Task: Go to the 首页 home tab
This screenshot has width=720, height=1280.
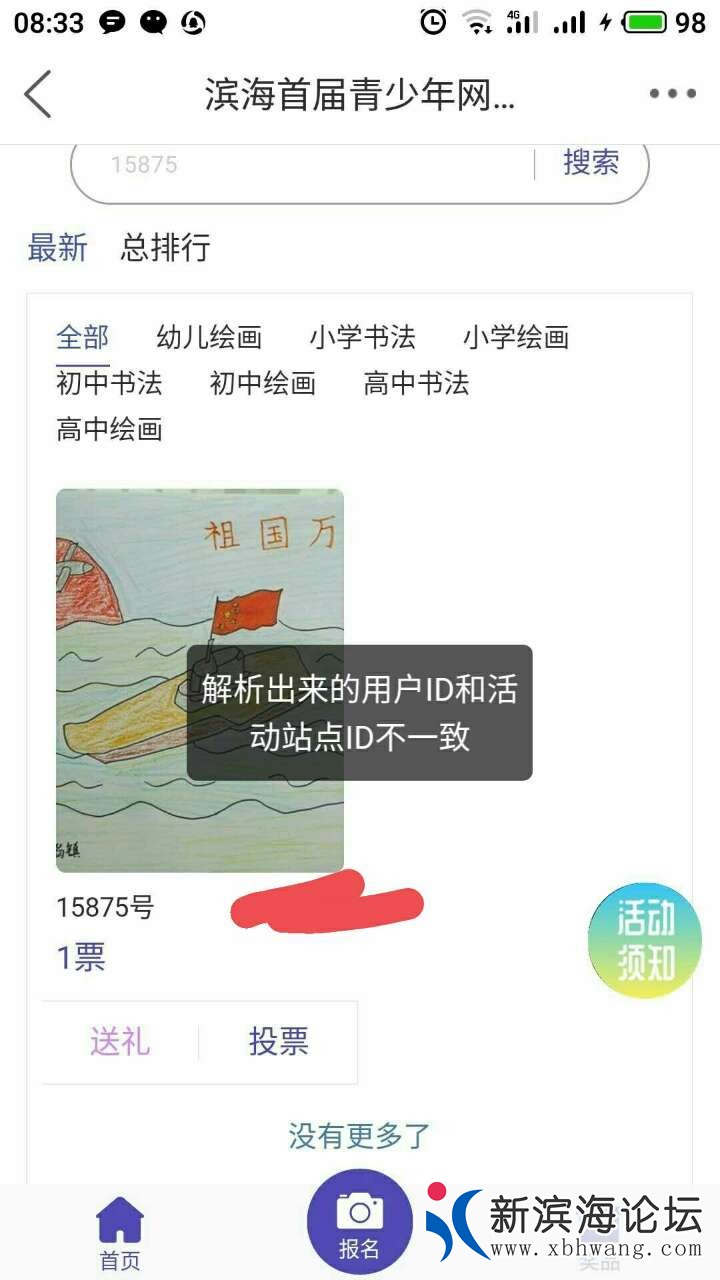Action: coord(119,1233)
